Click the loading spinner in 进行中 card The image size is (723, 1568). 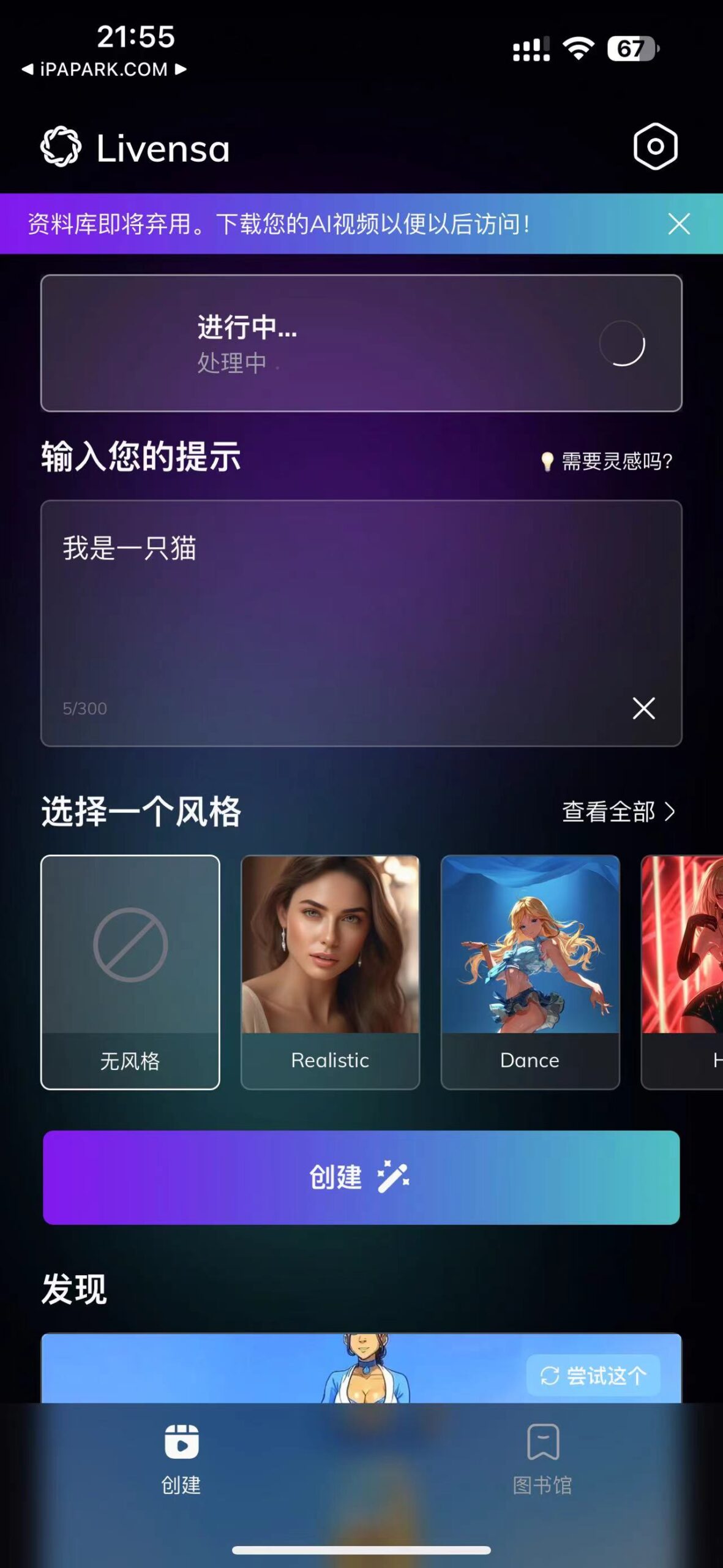click(x=624, y=343)
